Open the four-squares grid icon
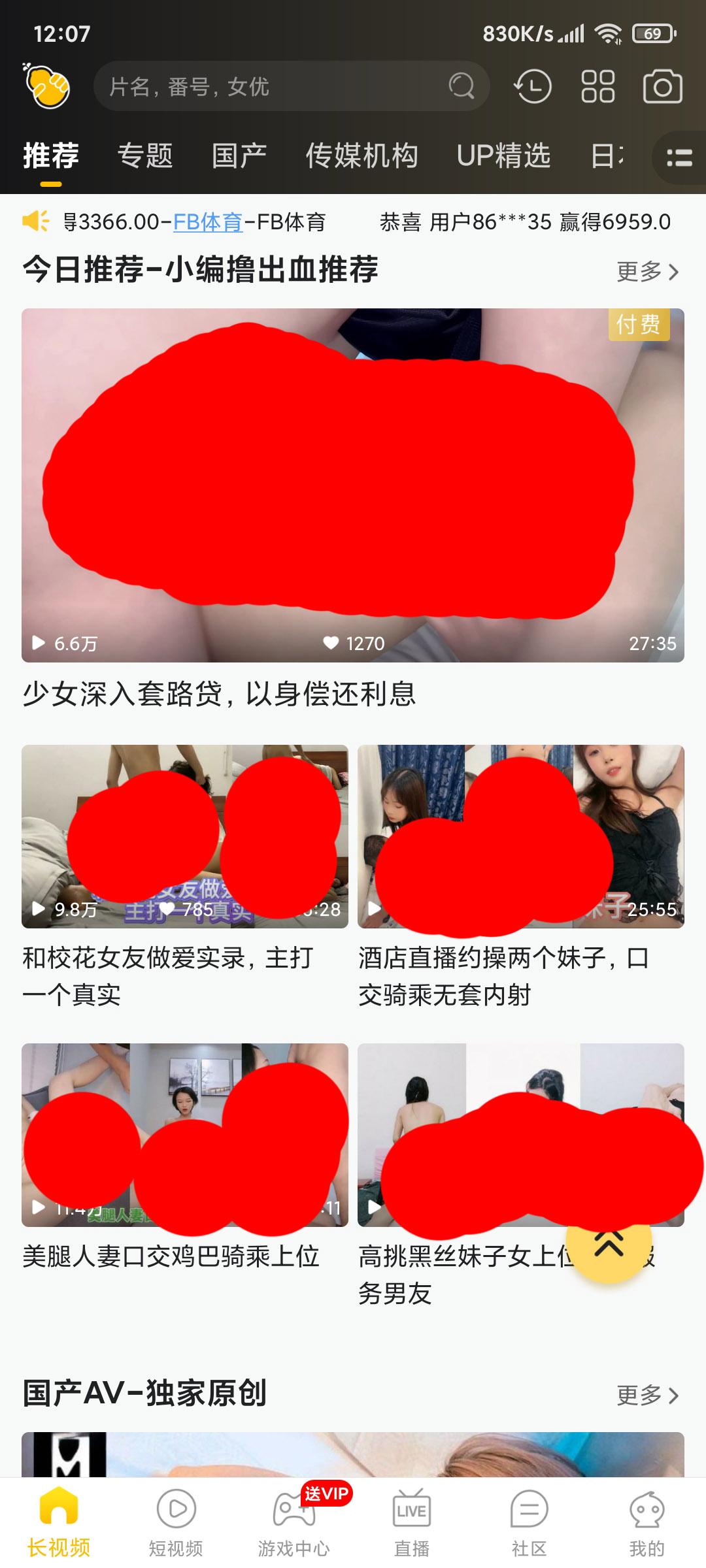The width and height of the screenshot is (706, 1568). [x=597, y=86]
